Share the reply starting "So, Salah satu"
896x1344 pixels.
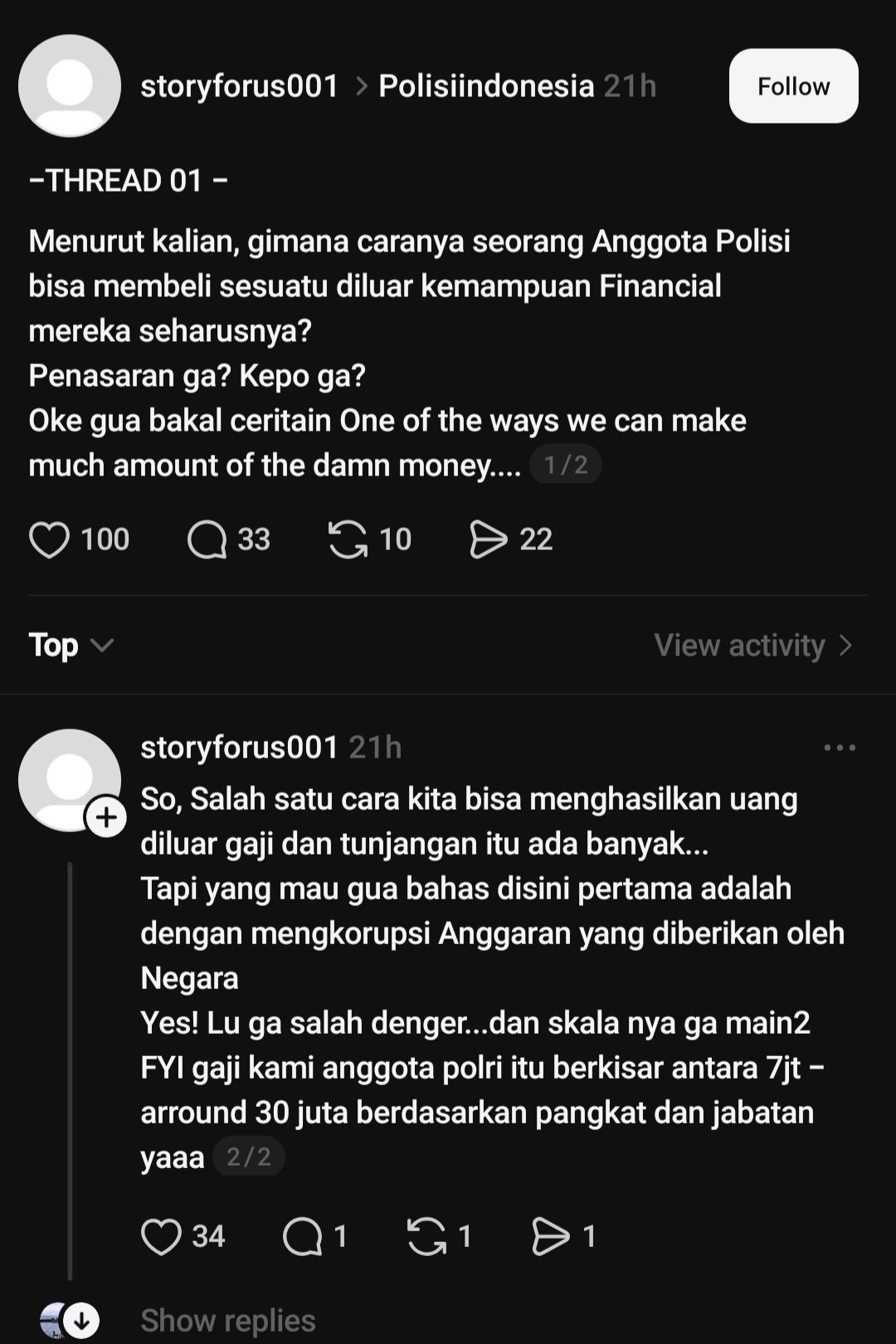(550, 1236)
